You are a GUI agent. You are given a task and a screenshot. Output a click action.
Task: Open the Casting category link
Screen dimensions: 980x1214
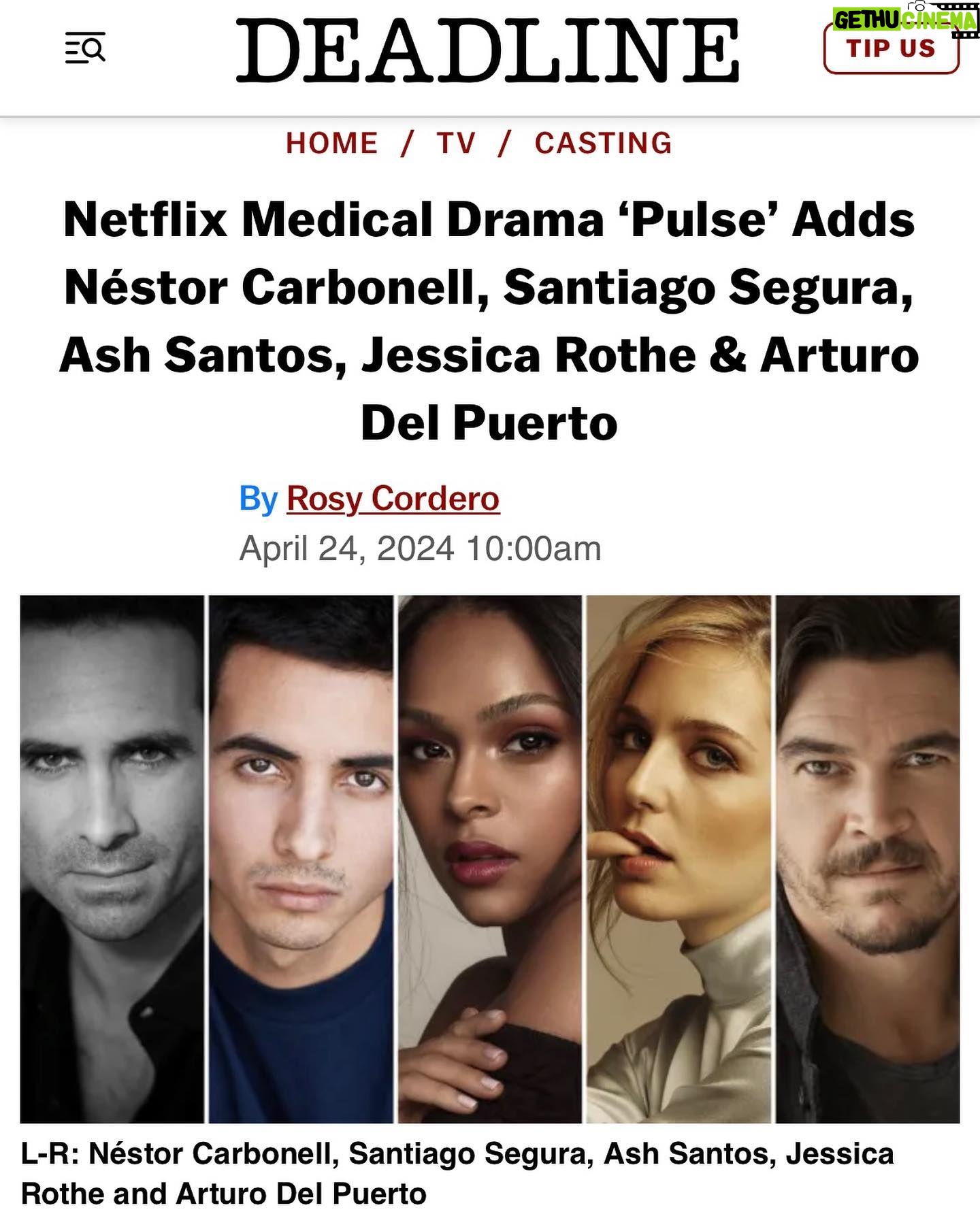coord(604,143)
